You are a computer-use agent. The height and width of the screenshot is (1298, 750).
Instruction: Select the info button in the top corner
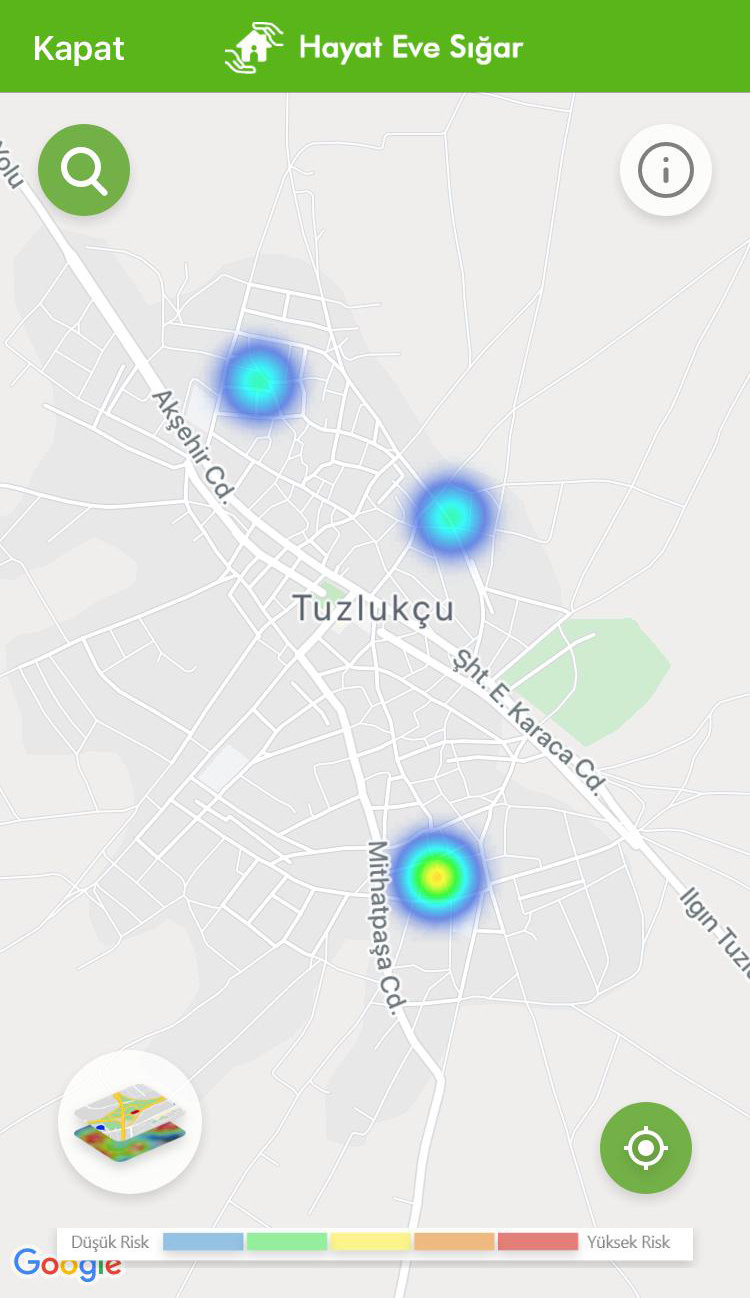point(666,170)
